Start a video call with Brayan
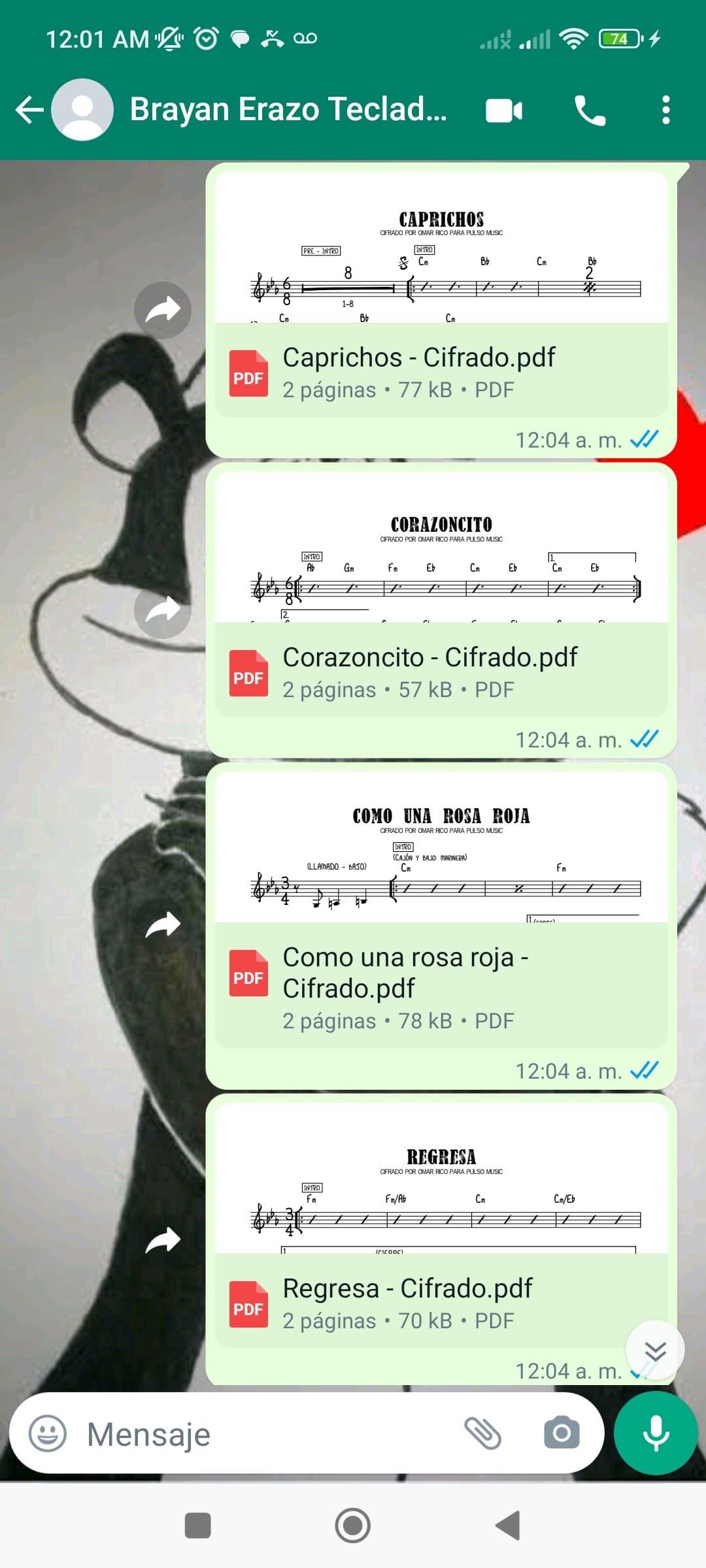Image resolution: width=706 pixels, height=1568 pixels. pyautogui.click(x=503, y=110)
